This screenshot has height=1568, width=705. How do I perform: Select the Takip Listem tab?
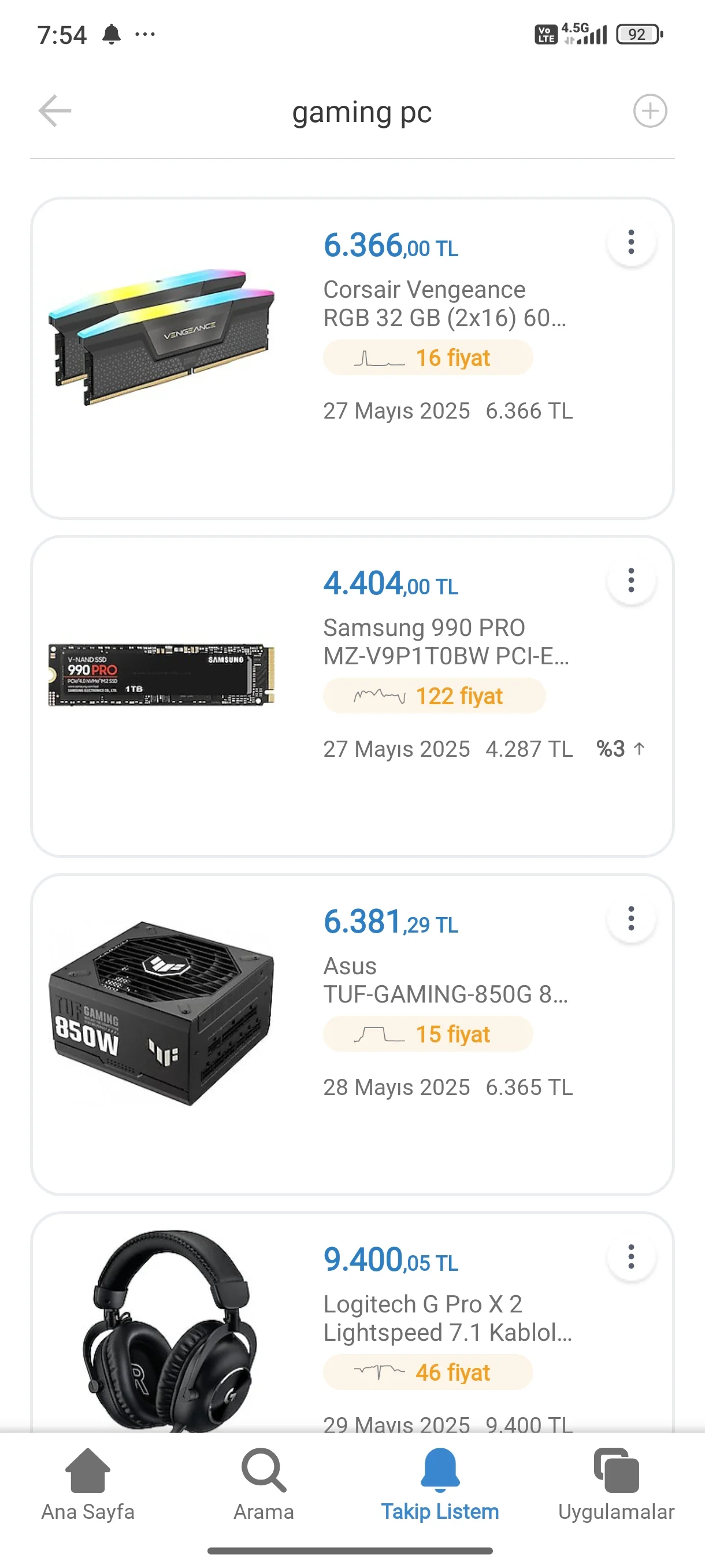440,1484
